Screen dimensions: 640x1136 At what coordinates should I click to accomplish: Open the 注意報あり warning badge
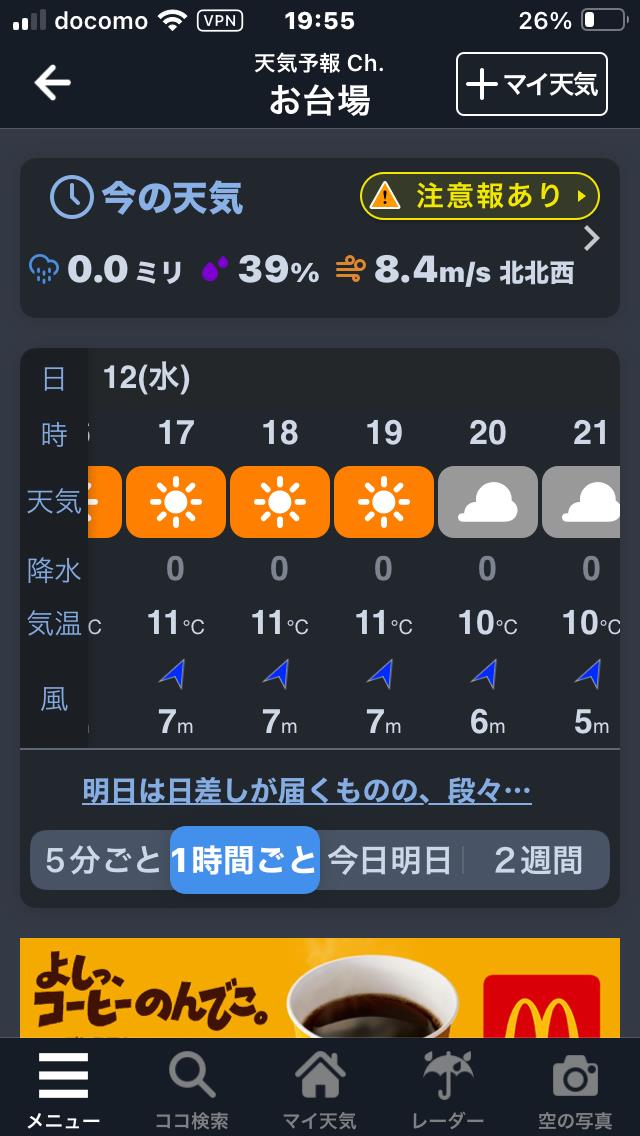pyautogui.click(x=480, y=196)
